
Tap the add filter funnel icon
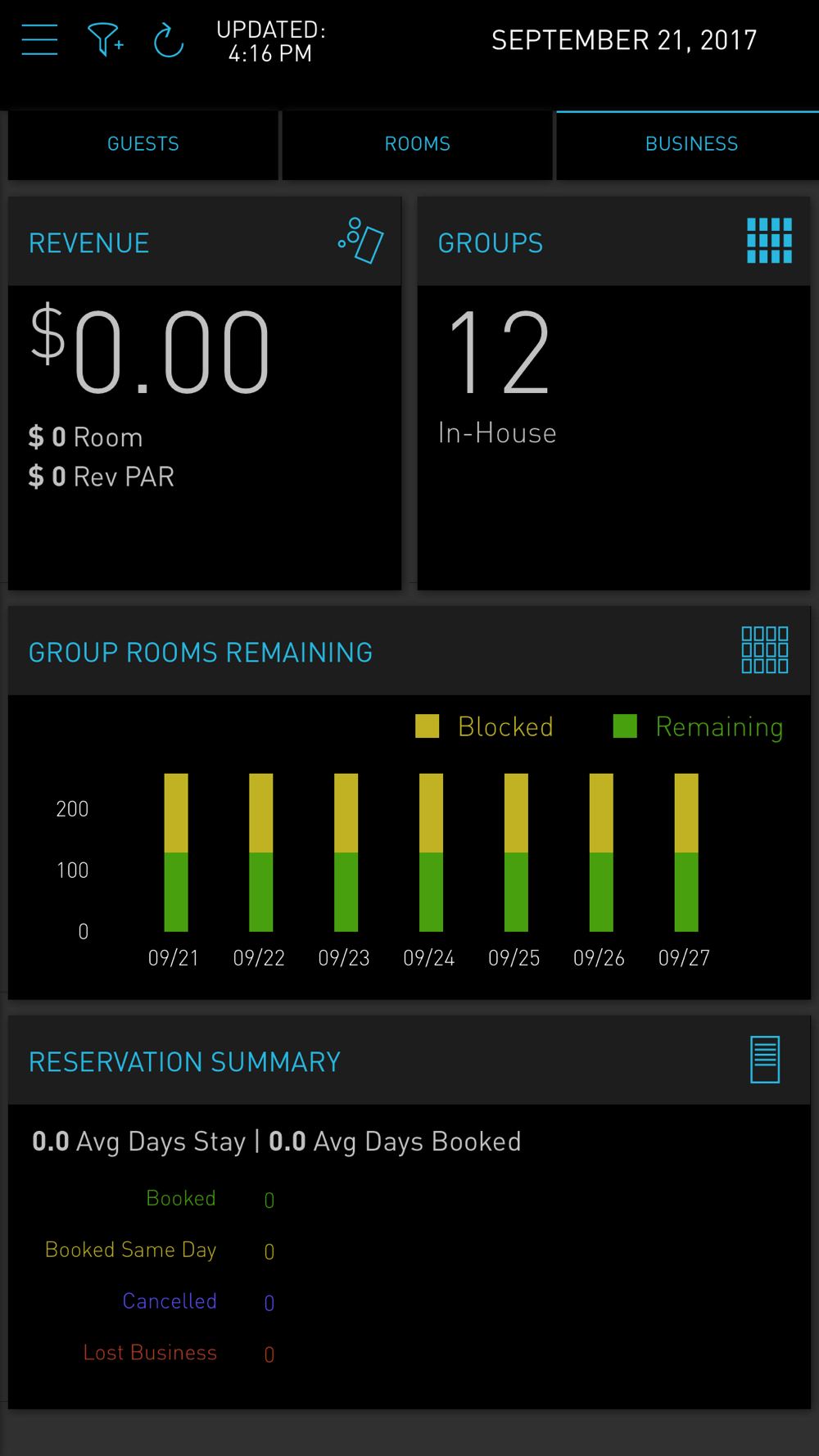pos(105,39)
